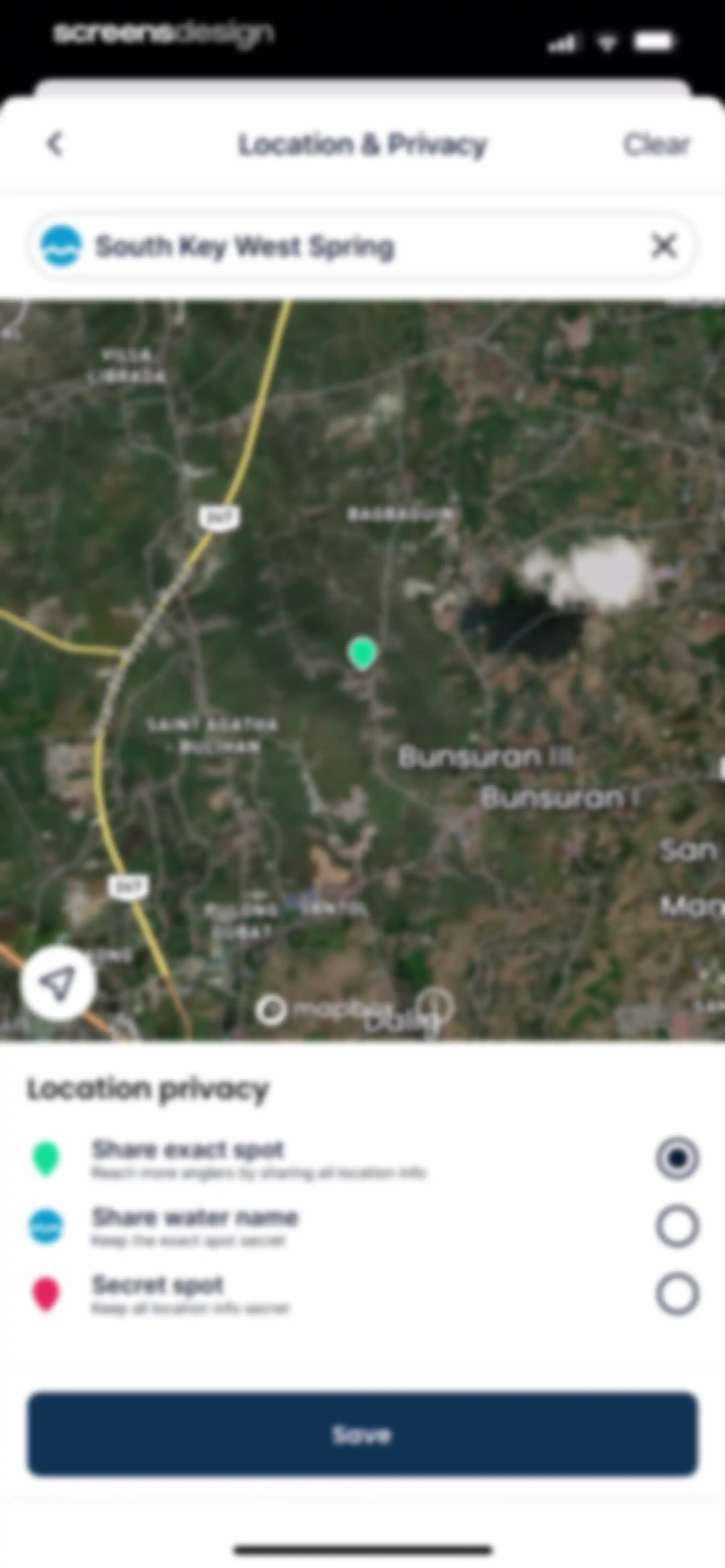Image resolution: width=725 pixels, height=1568 pixels.
Task: Tap the green pin on the map
Action: pyautogui.click(x=362, y=653)
